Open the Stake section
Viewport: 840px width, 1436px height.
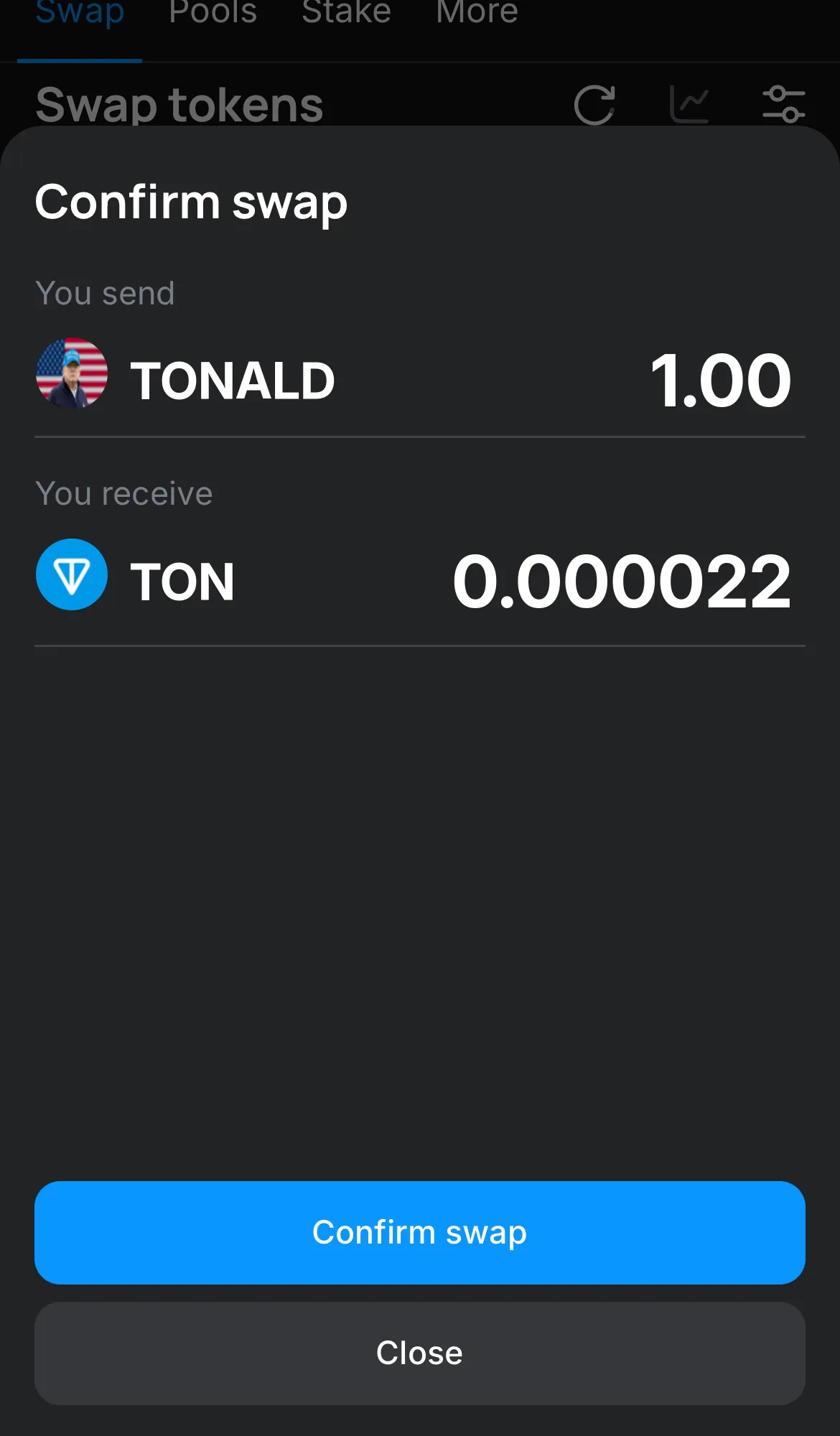[x=347, y=10]
